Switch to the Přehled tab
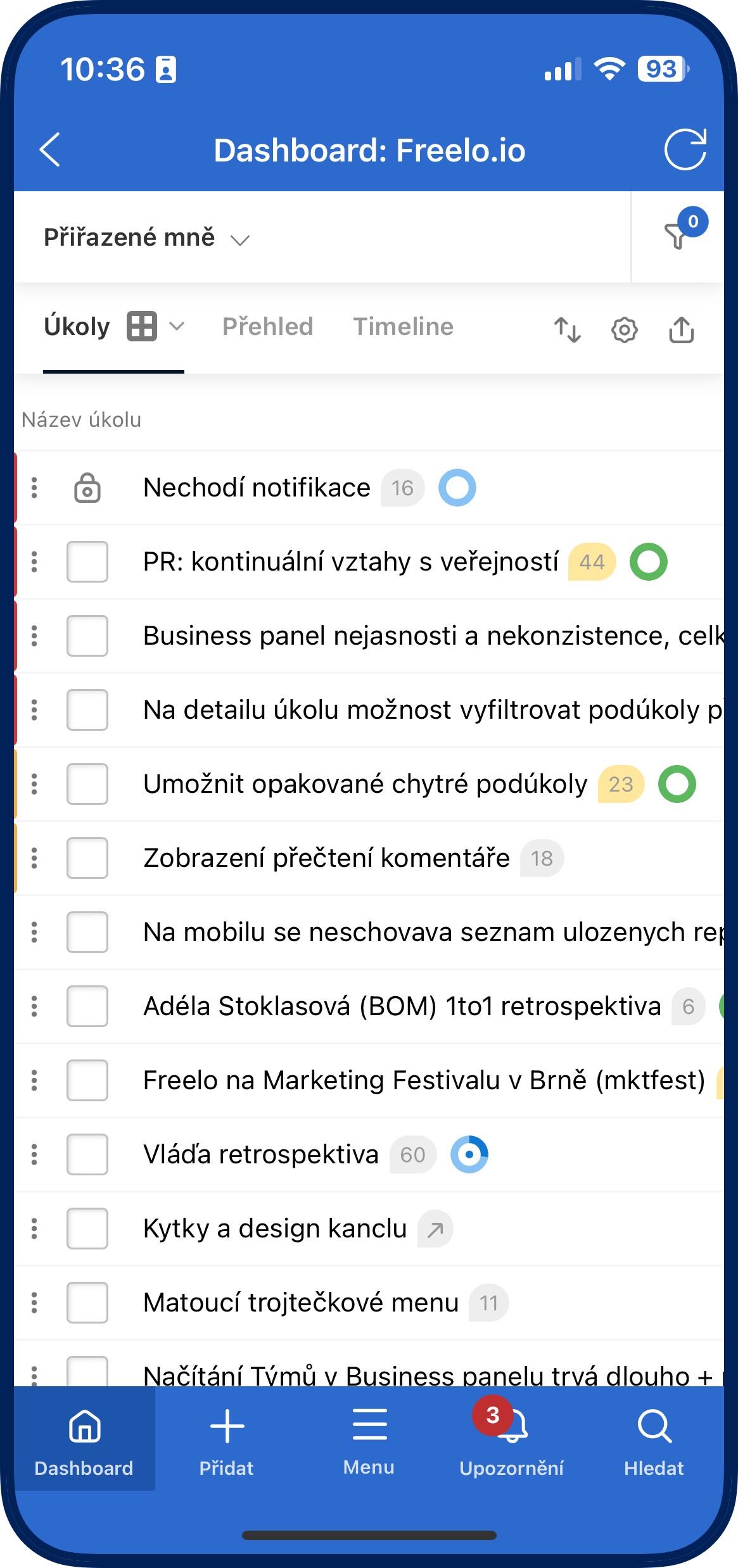Image resolution: width=738 pixels, height=1568 pixels. 268,327
